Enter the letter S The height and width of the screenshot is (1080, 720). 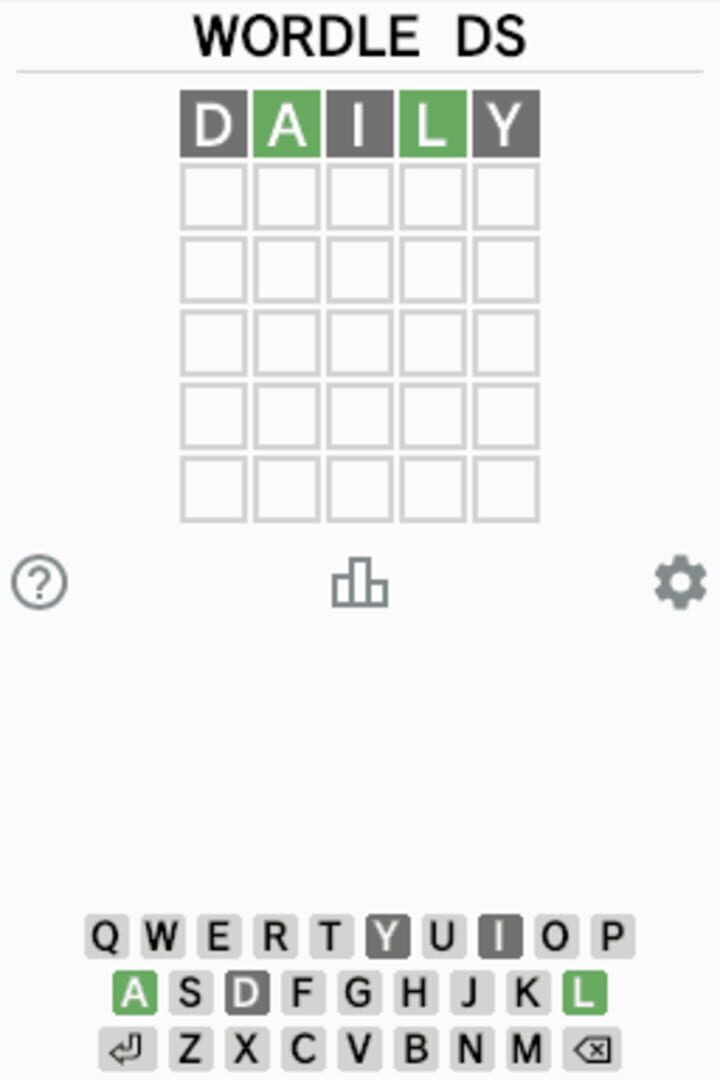pyautogui.click(x=190, y=994)
